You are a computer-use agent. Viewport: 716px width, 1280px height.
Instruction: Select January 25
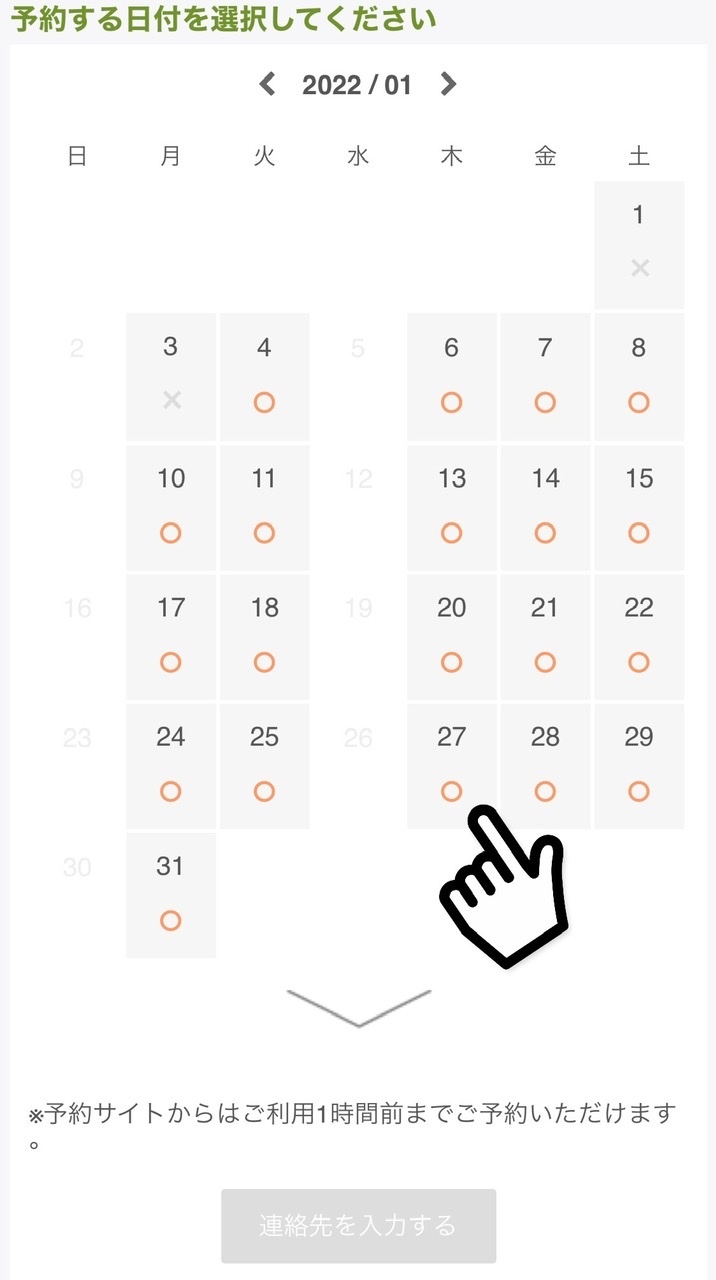pos(264,766)
